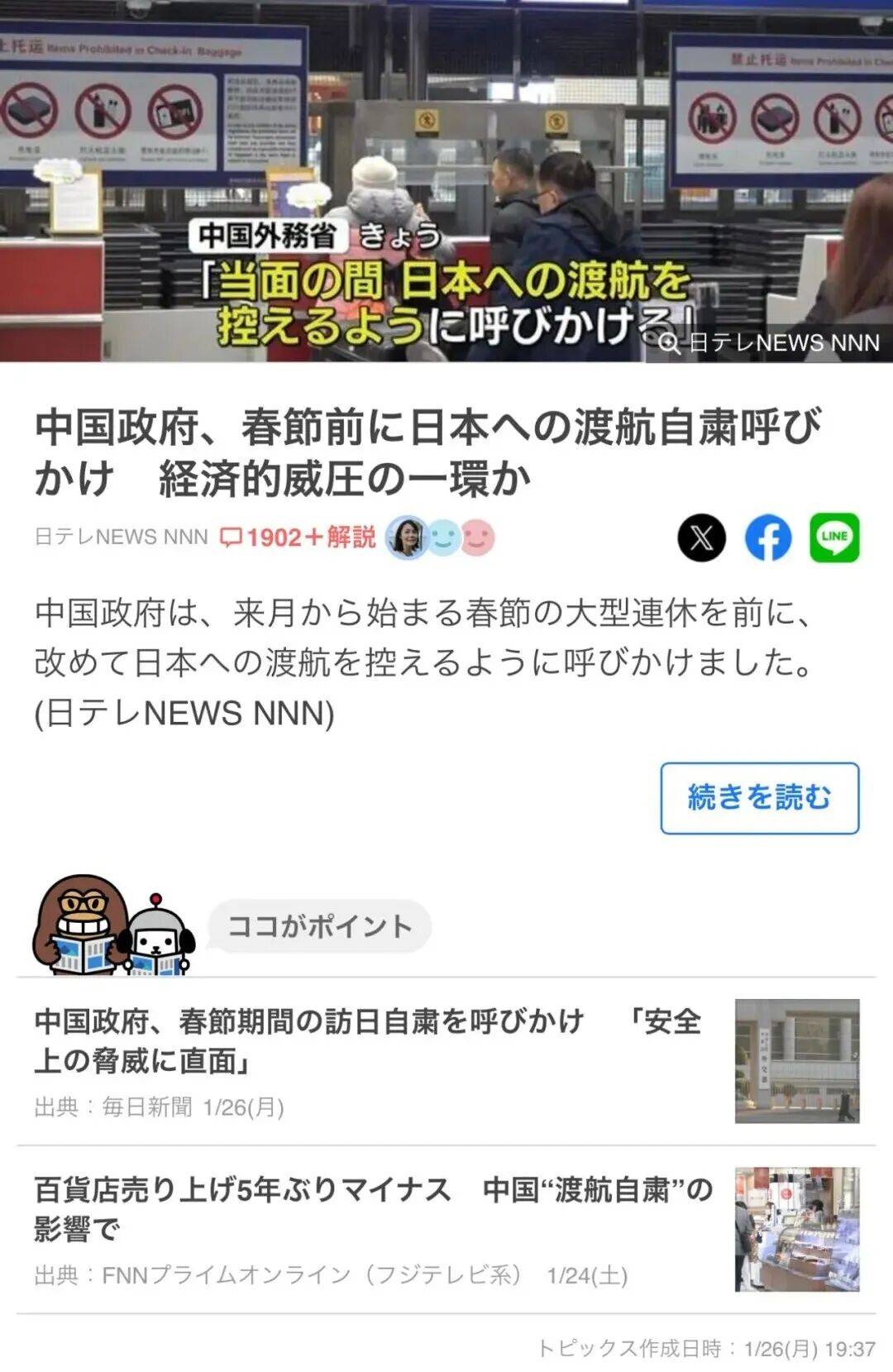The height and width of the screenshot is (1372, 893).
Task: Open the FNN article on 百貨店売り上げ
Action: [372, 1209]
